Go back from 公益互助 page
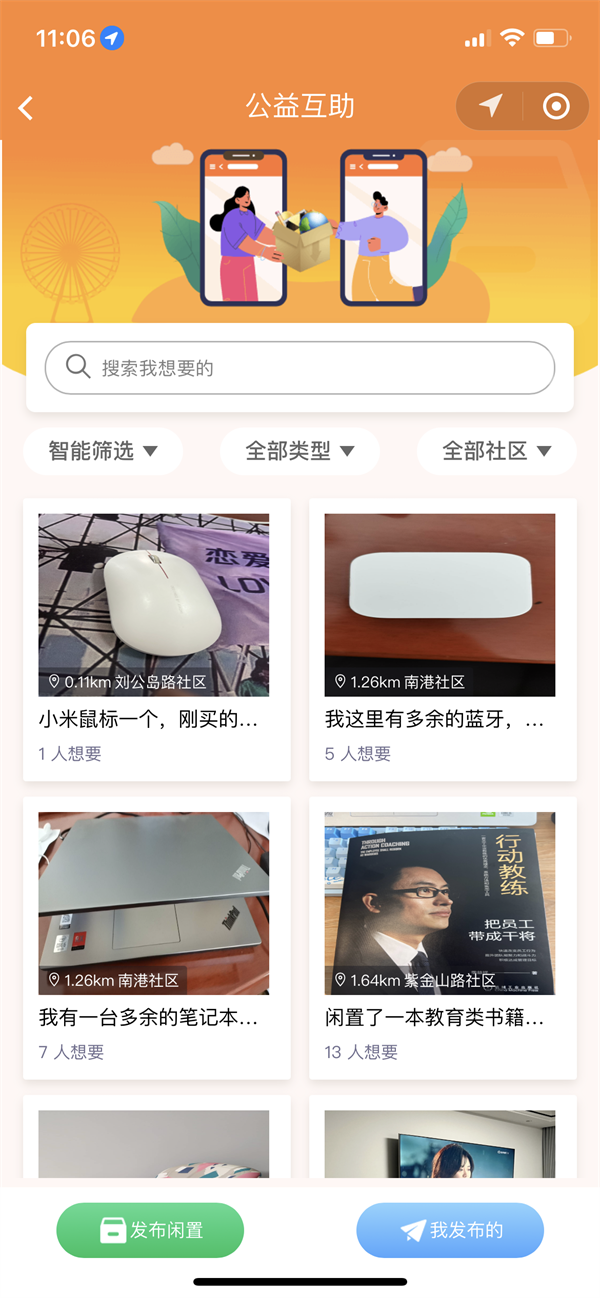 tap(27, 108)
